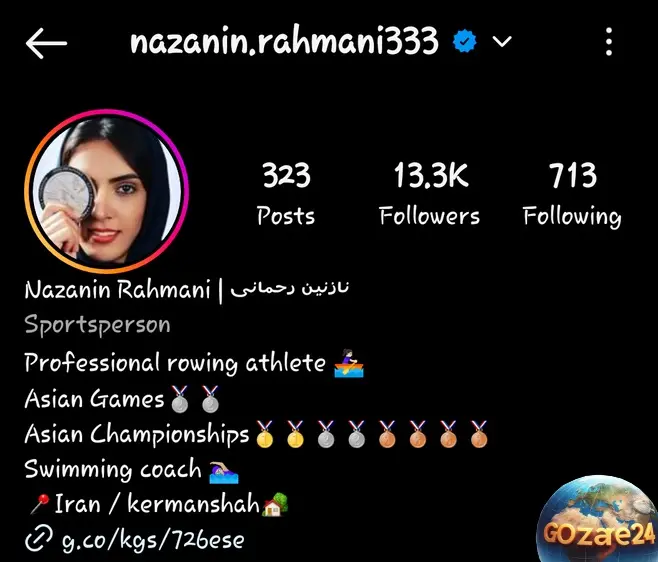
Task: View the 13.3K Followers list
Action: (x=429, y=195)
